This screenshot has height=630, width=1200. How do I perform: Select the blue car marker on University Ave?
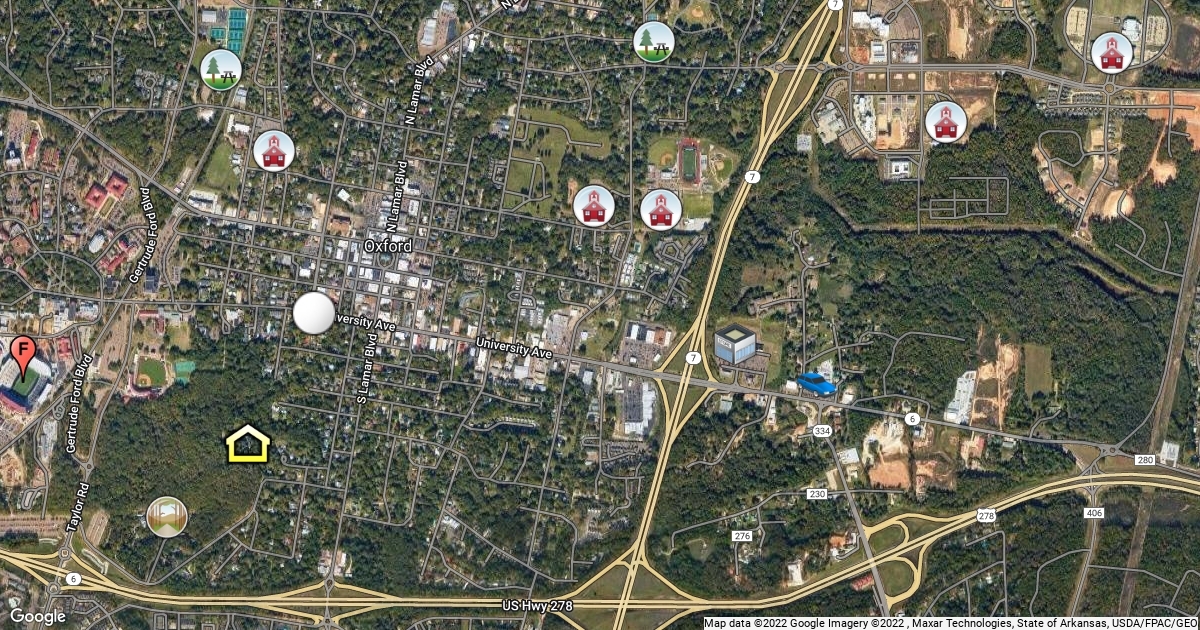coord(817,383)
